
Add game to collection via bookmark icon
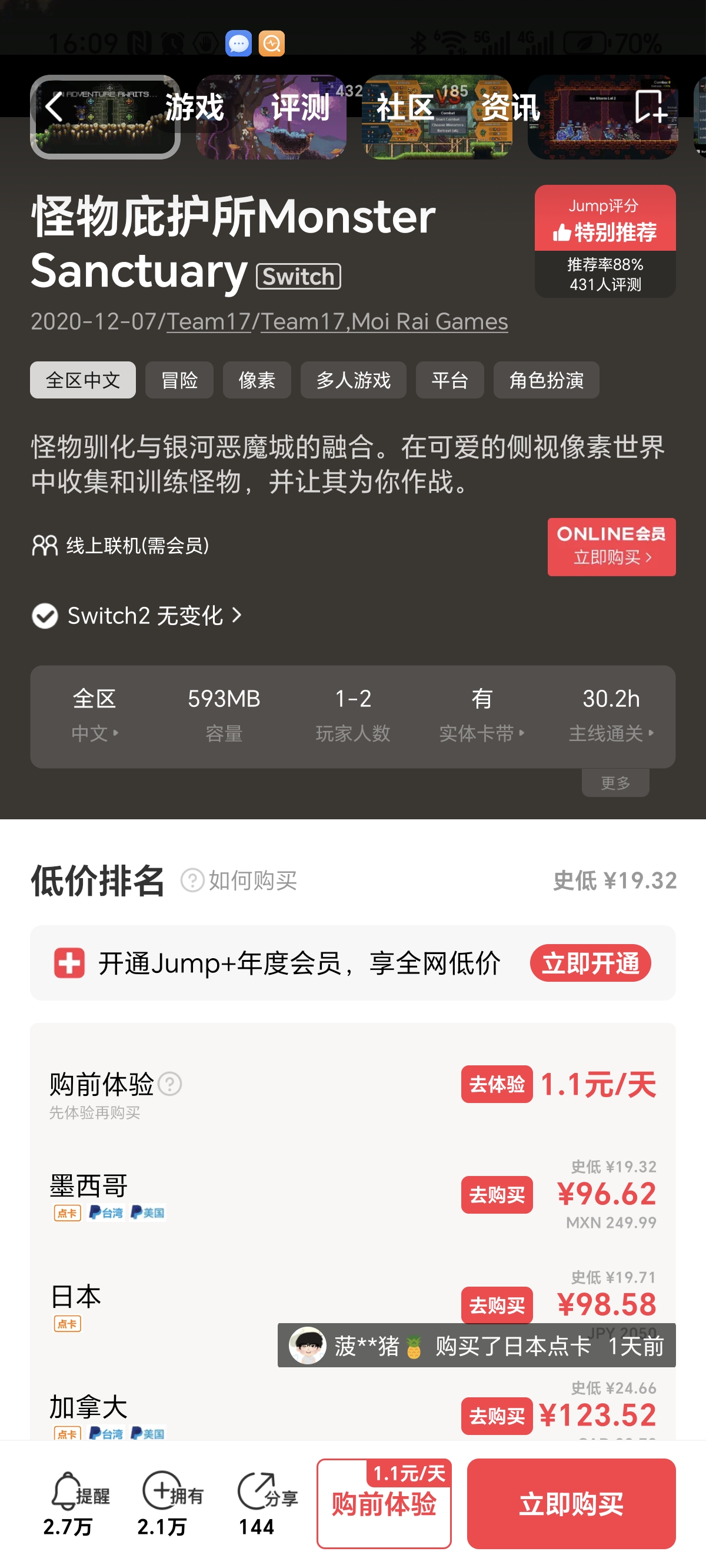click(650, 107)
